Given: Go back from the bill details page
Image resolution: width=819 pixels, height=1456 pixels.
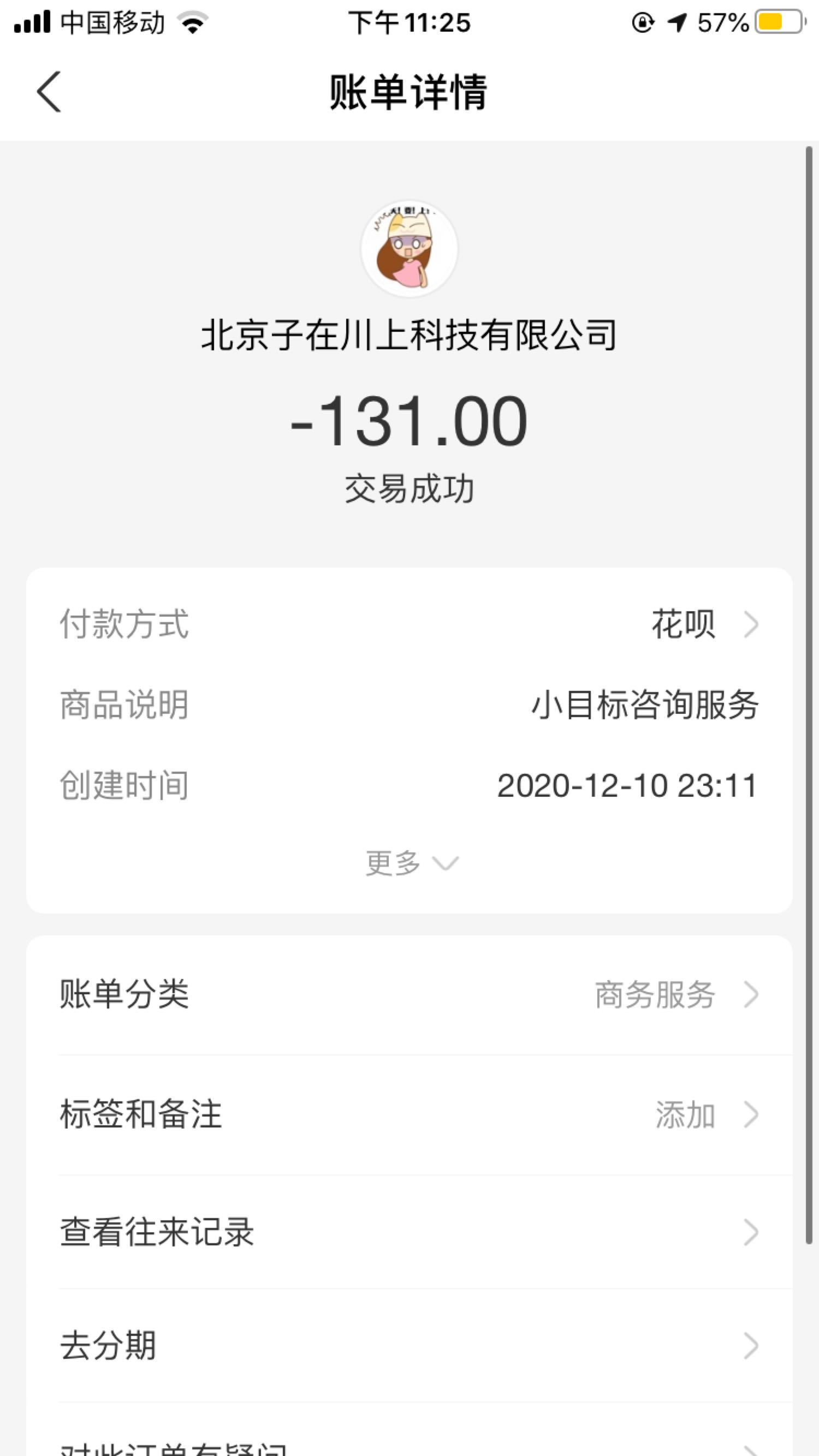Looking at the screenshot, I should click(x=49, y=92).
